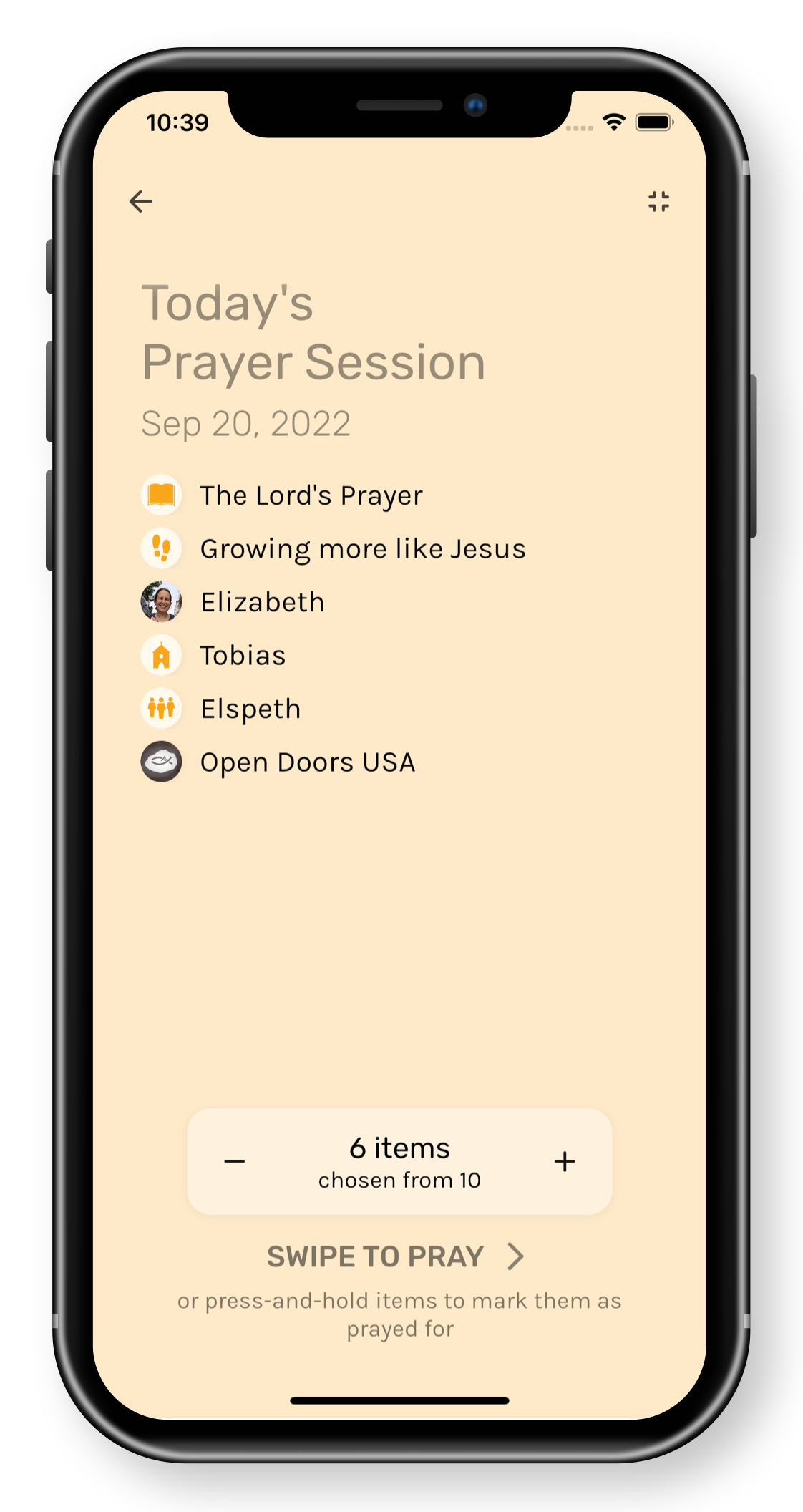
Task: Decrease the number of prayer items
Action: [x=235, y=1161]
